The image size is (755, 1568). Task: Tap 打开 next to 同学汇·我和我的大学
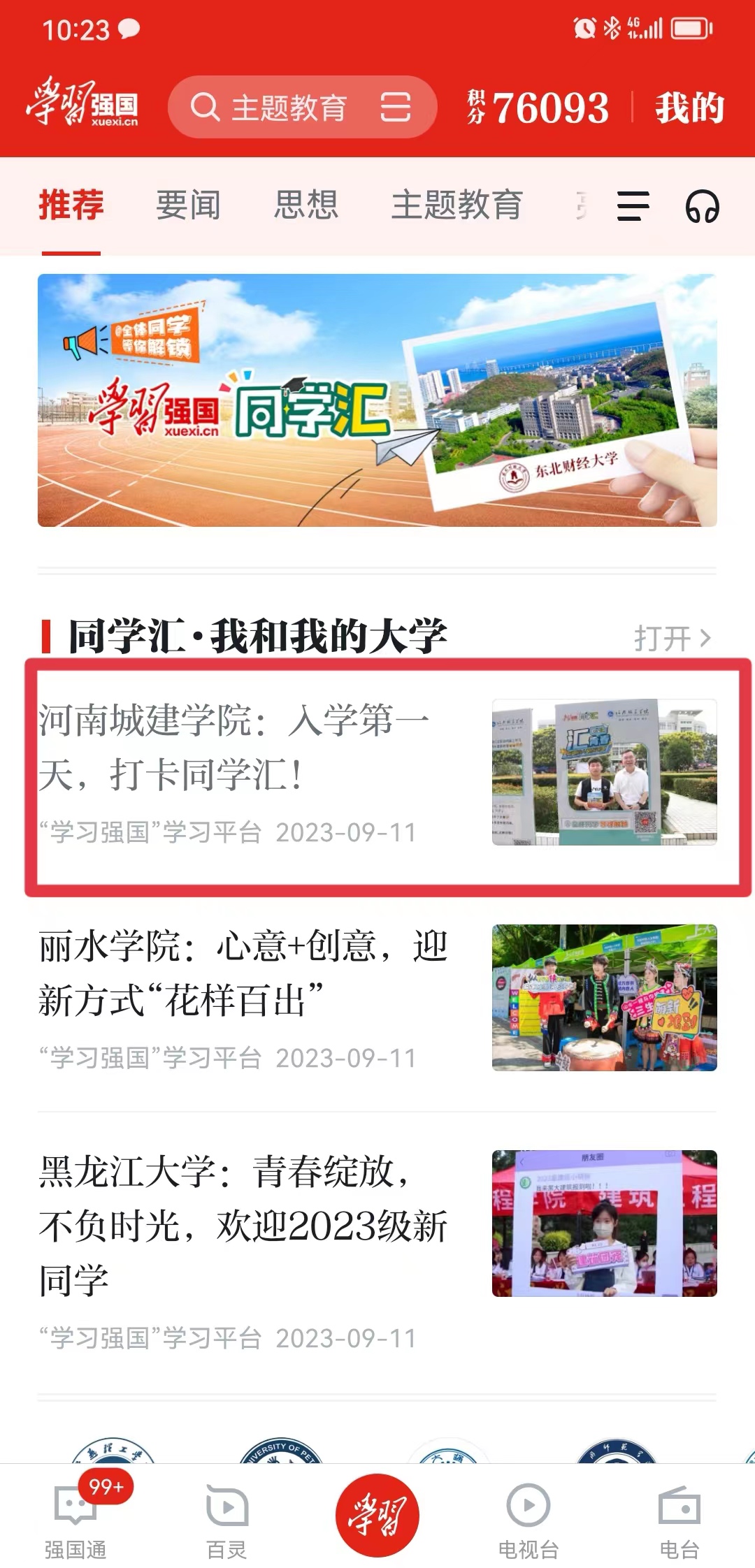[x=672, y=638]
